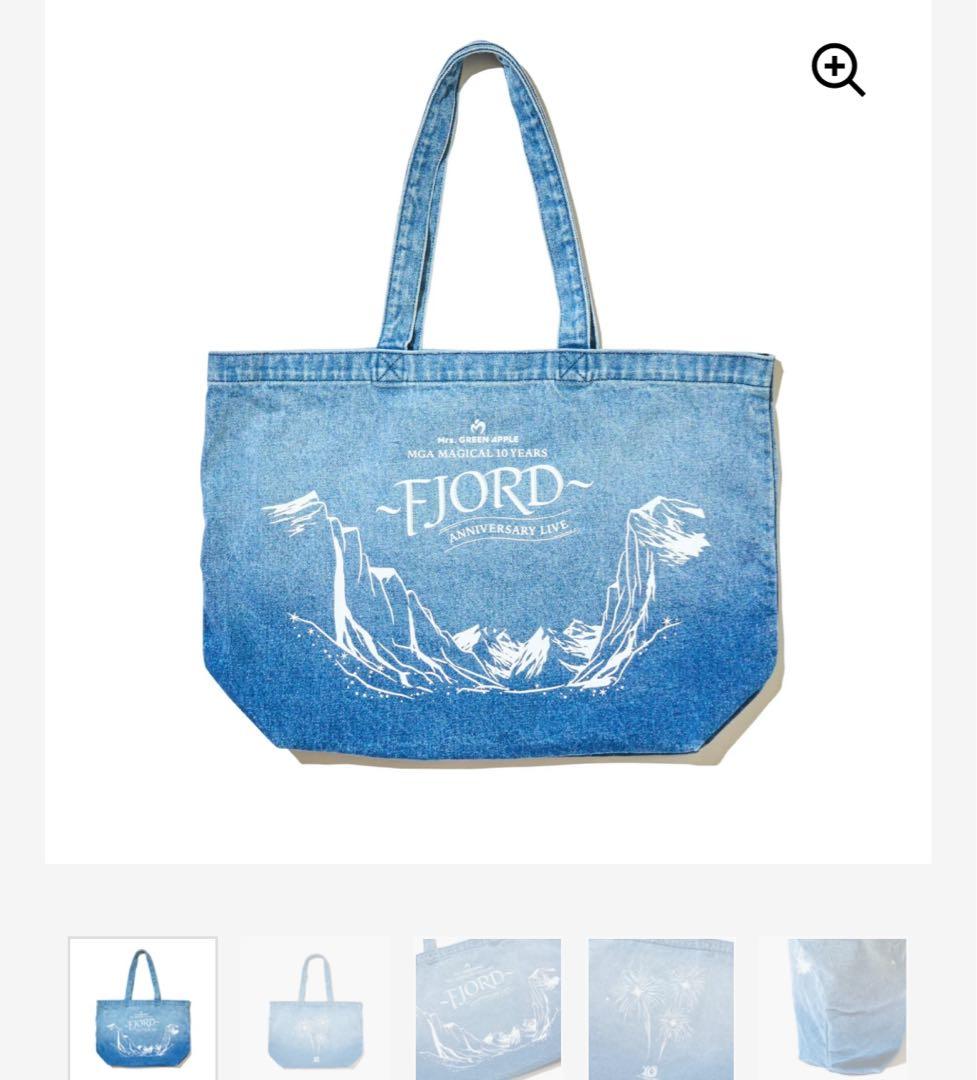View the second thumbnail showing the bag back
Screen dimensions: 977x1080
tap(315, 1007)
